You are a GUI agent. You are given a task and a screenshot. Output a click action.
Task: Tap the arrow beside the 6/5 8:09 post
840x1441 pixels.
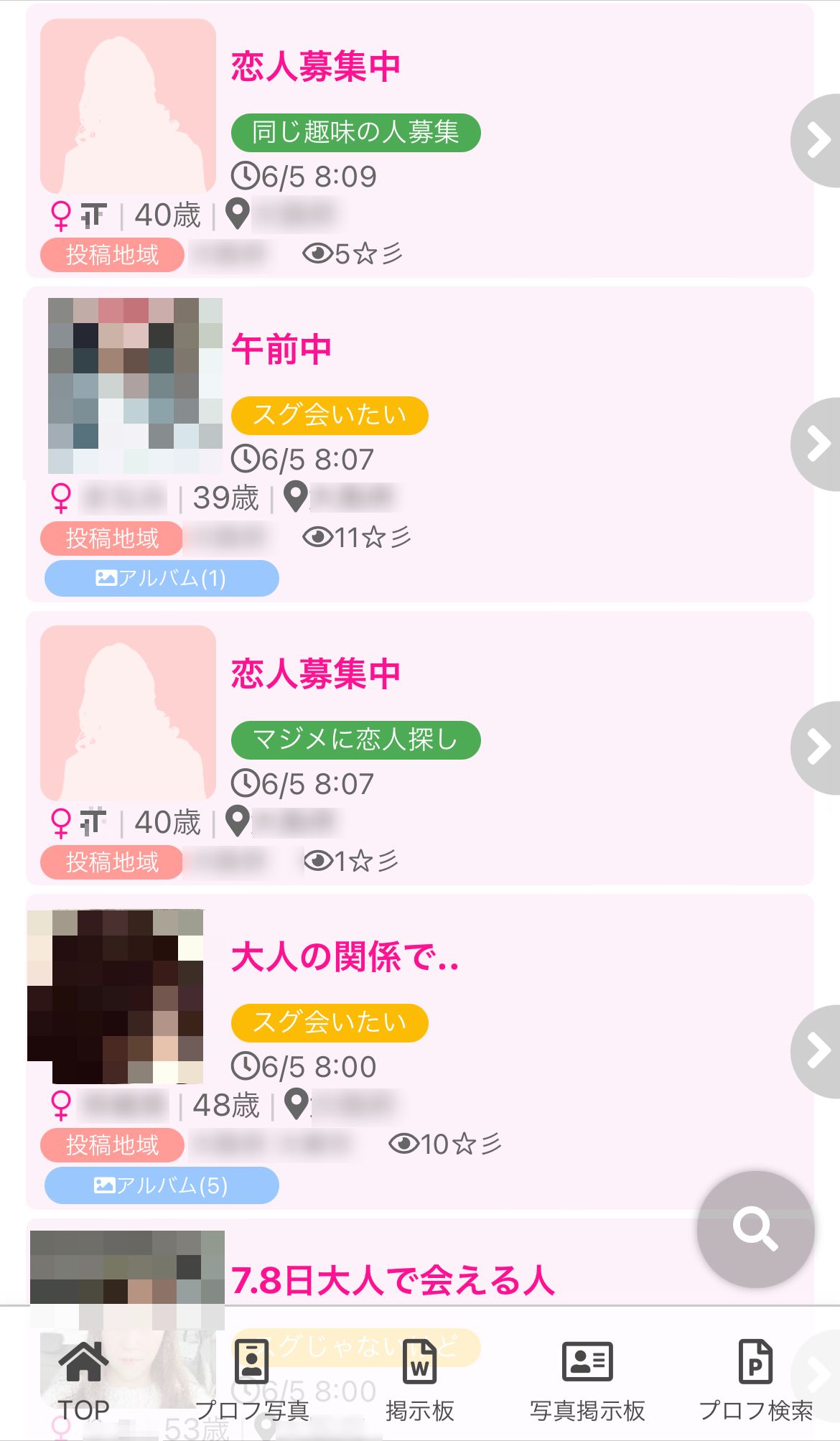coord(818,141)
